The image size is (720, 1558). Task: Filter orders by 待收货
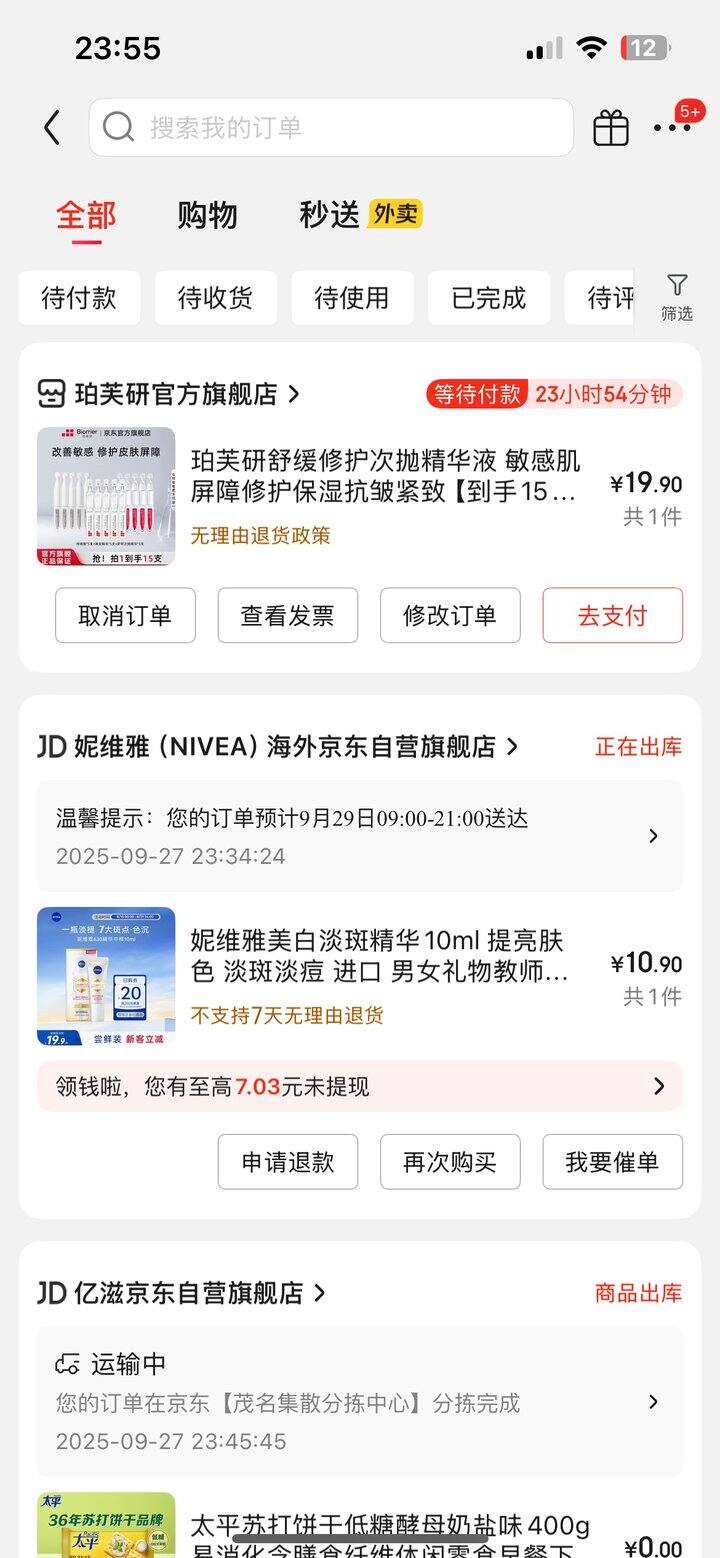(215, 298)
